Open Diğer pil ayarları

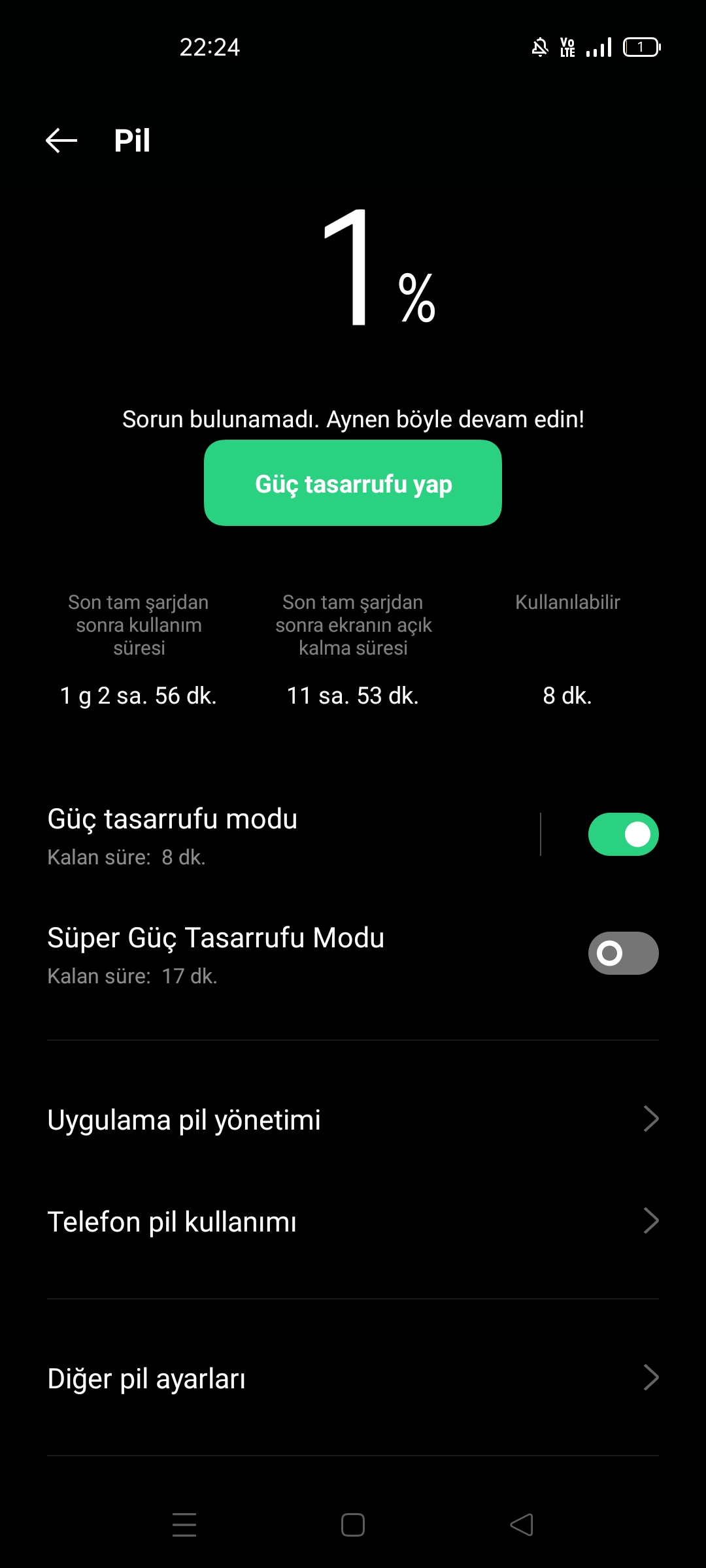[353, 1378]
